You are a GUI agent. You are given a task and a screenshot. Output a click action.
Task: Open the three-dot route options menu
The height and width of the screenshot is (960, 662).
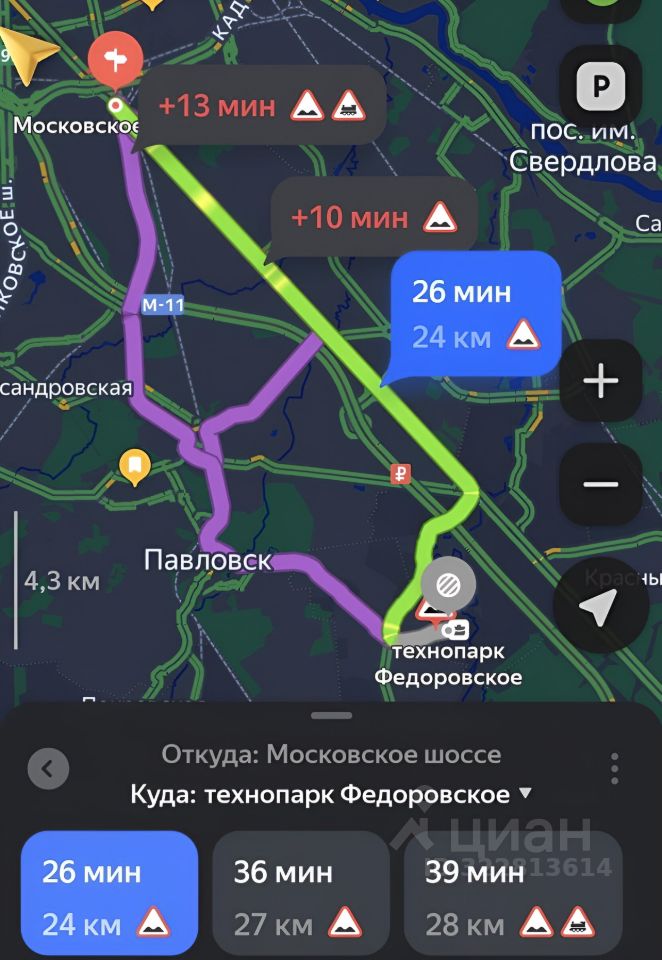(x=614, y=769)
